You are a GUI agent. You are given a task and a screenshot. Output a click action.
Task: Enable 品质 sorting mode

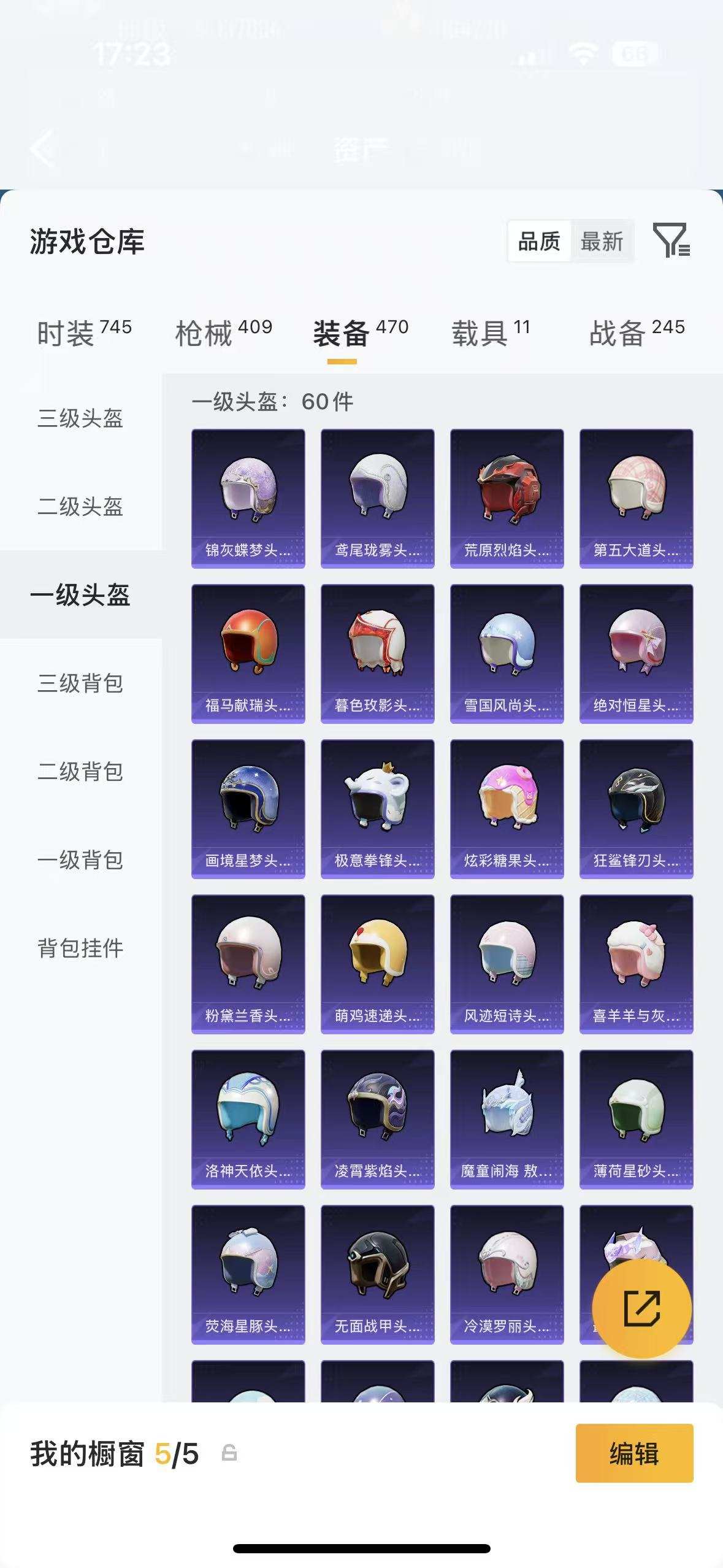click(538, 242)
